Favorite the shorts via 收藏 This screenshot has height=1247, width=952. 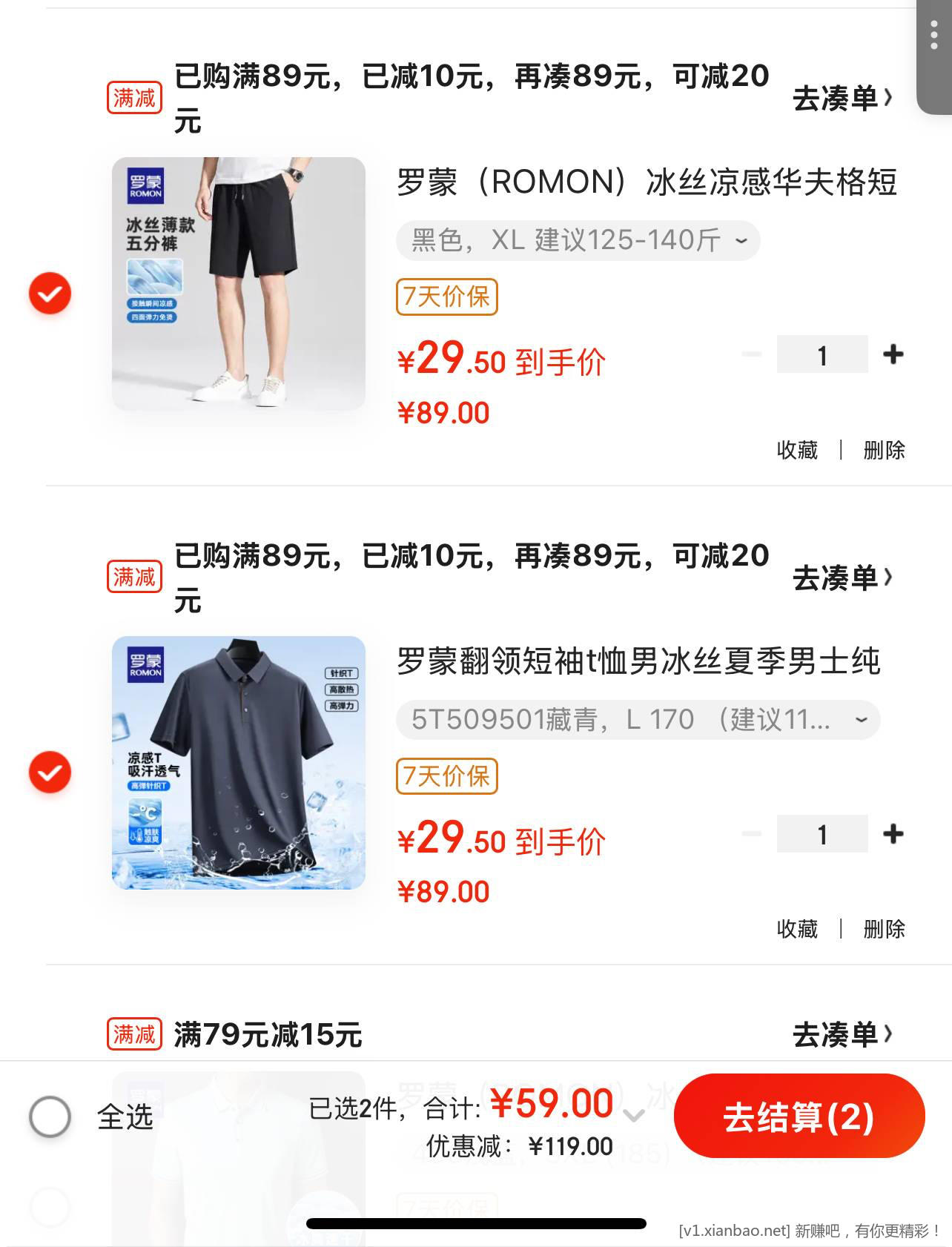798,450
